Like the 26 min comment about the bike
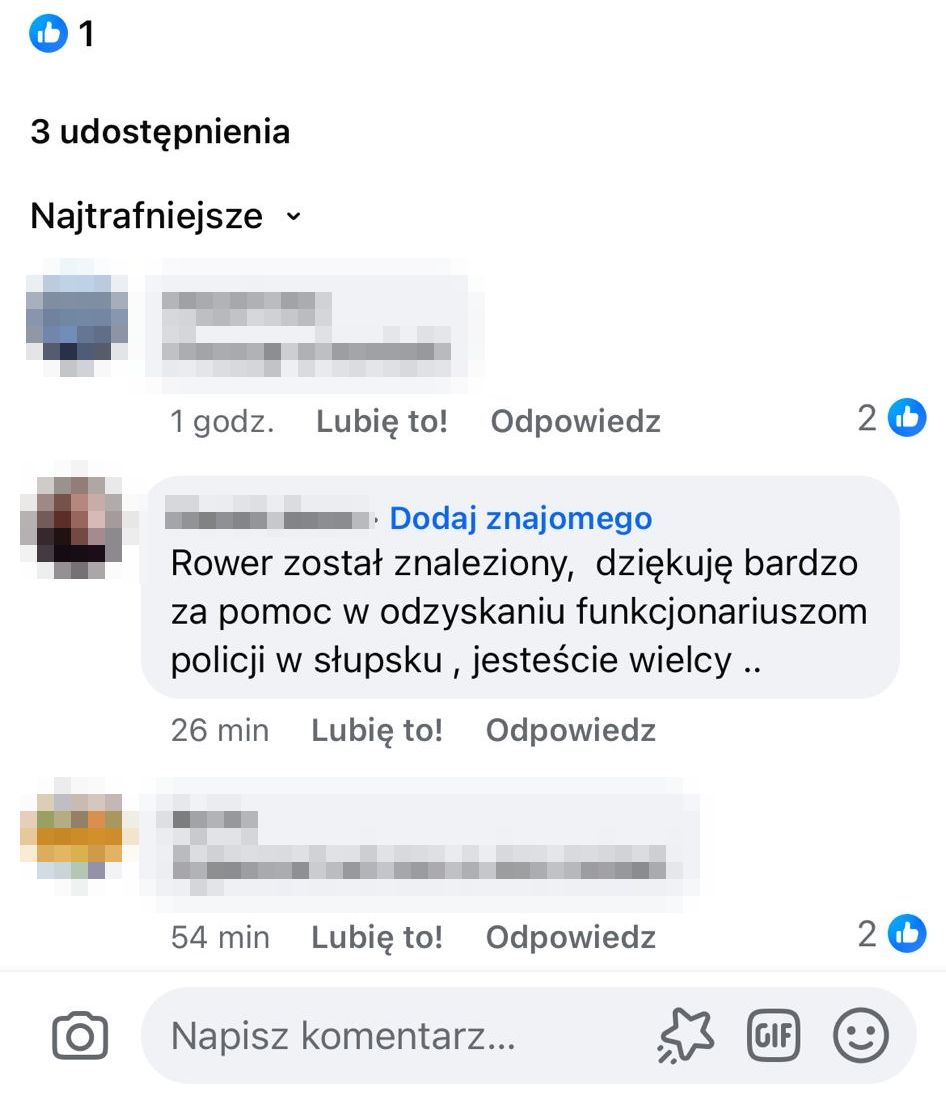Viewport: 946px width, 1093px height. 376,730
